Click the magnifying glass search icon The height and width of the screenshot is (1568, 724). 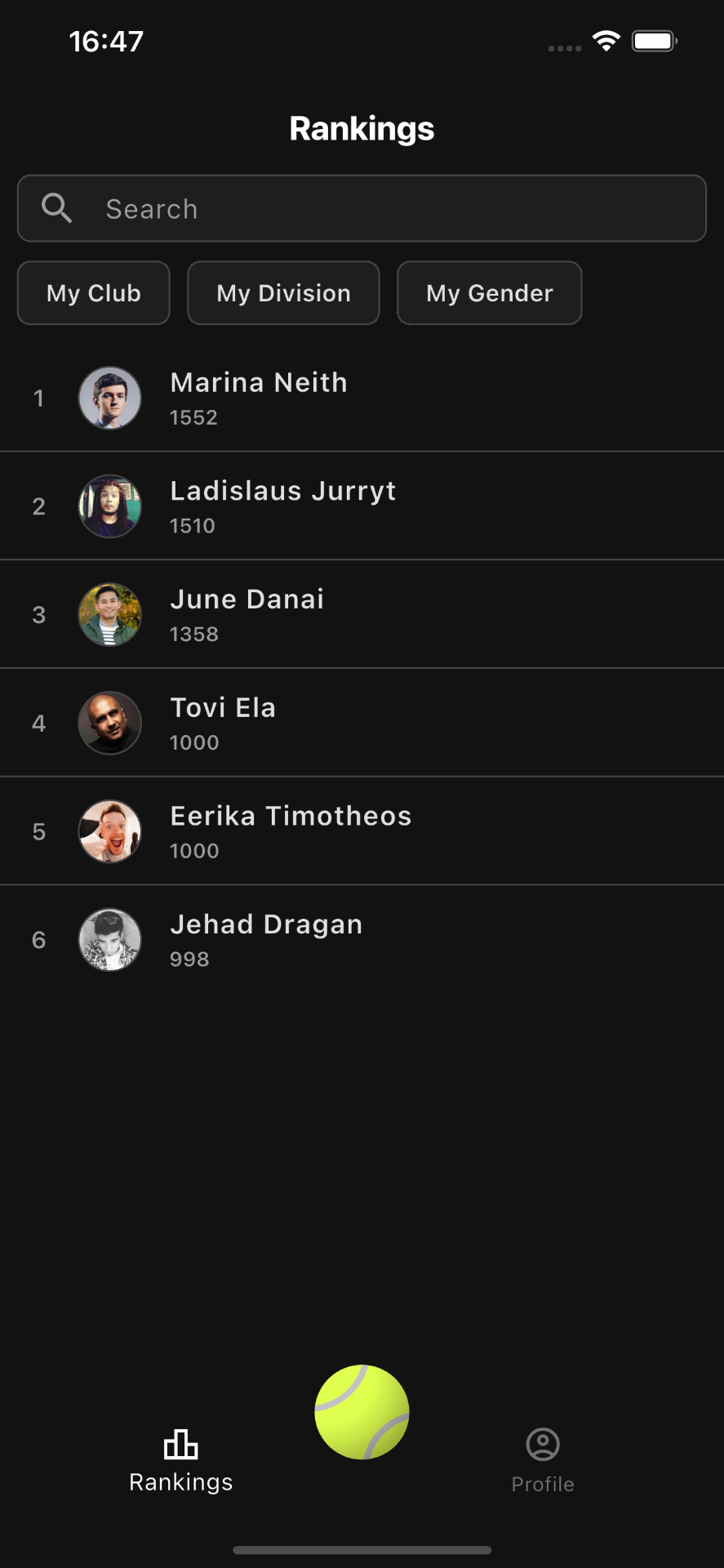point(56,208)
